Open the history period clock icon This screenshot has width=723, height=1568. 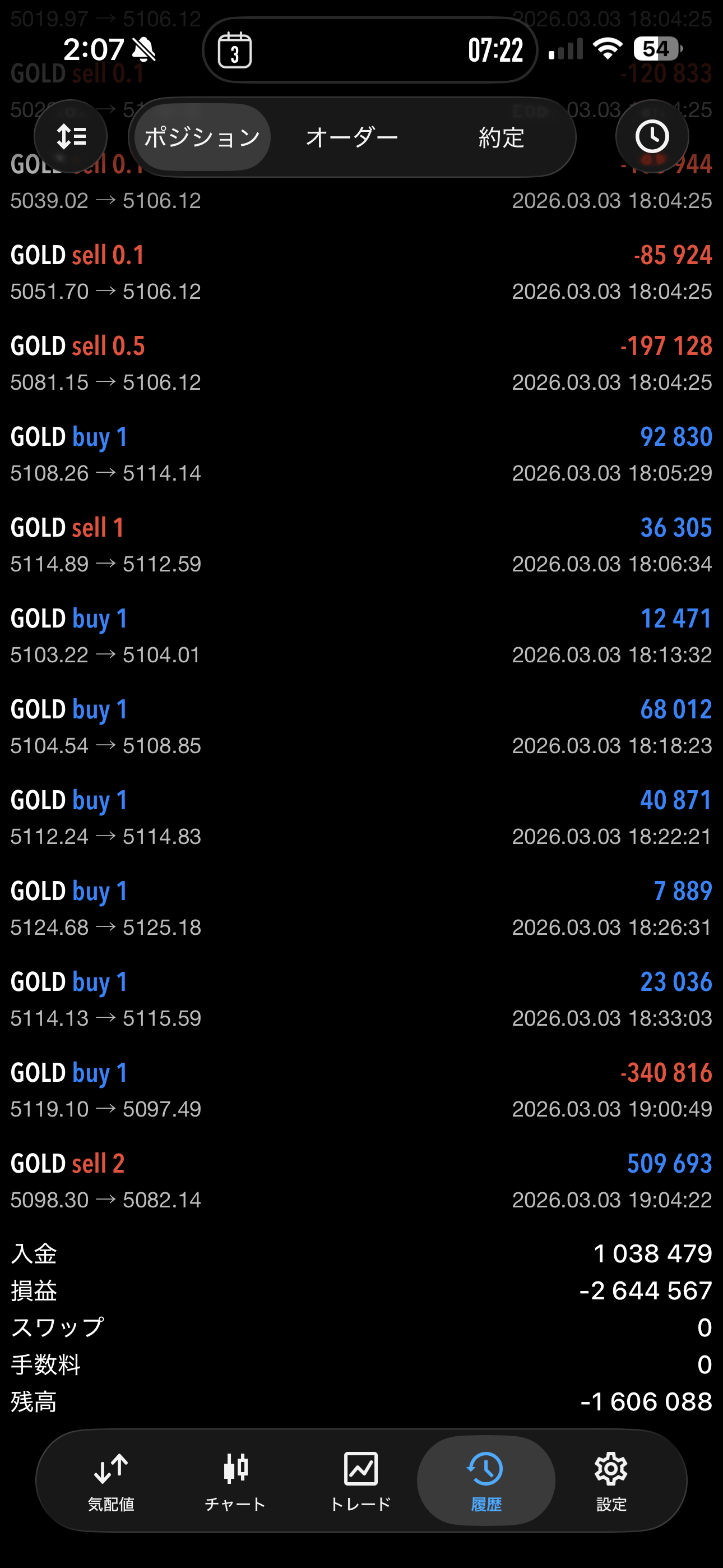tap(652, 136)
